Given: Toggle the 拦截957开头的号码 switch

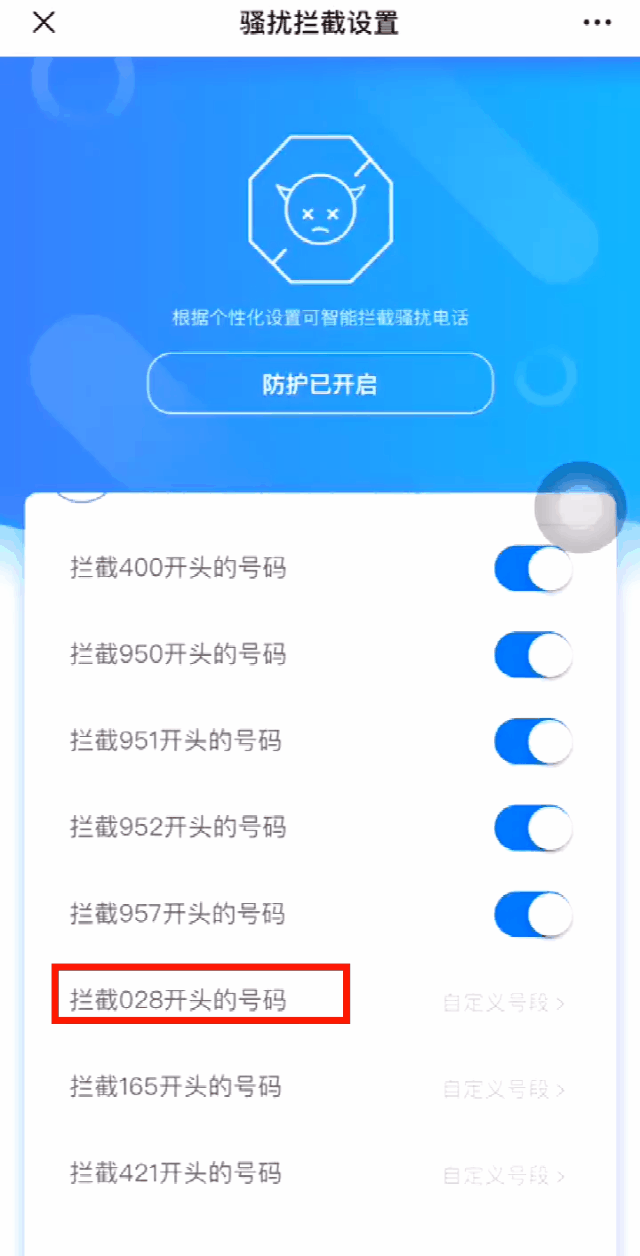Looking at the screenshot, I should point(533,914).
